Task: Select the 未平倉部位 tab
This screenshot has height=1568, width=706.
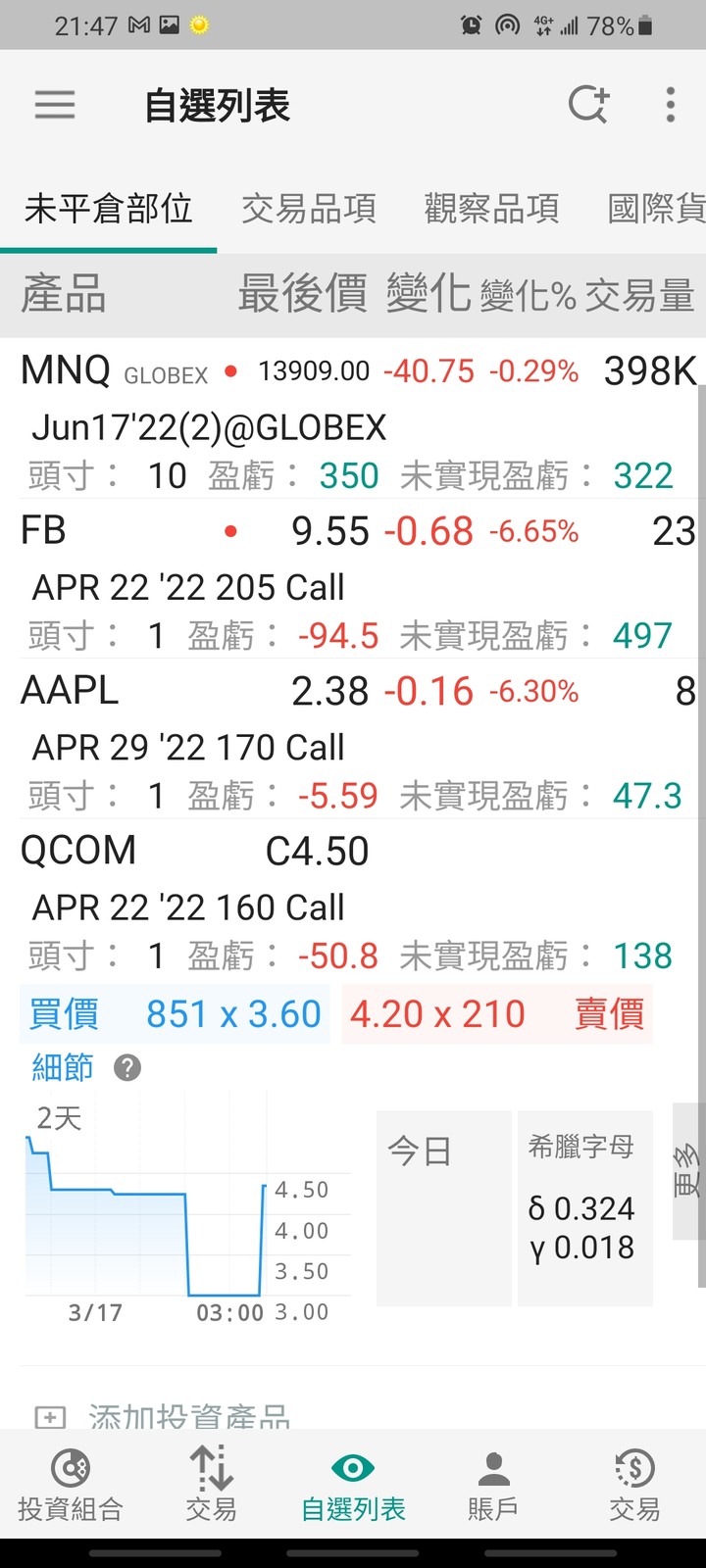Action: [x=108, y=209]
